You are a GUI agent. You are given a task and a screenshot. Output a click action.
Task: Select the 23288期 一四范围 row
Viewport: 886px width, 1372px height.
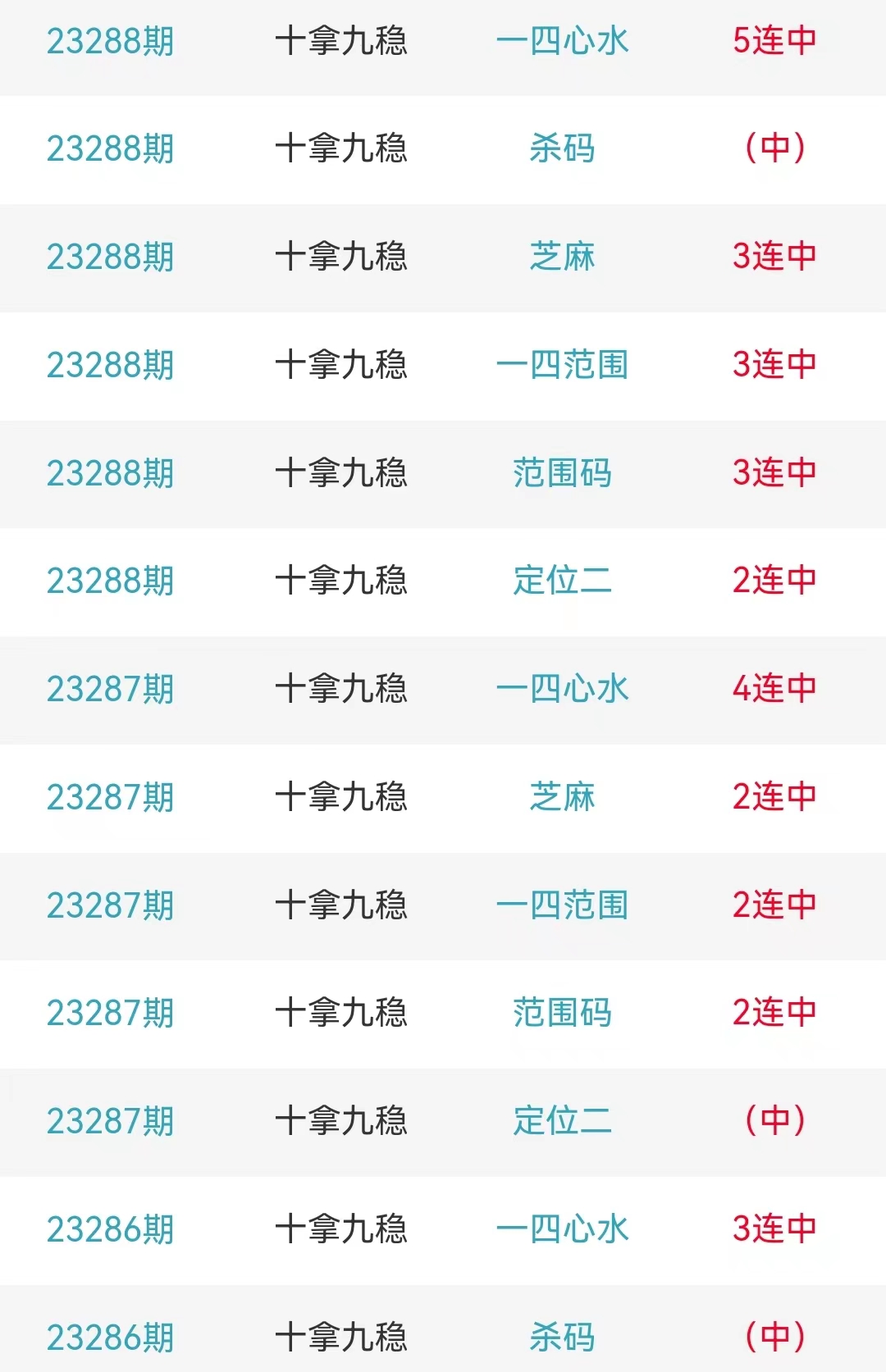(x=443, y=365)
